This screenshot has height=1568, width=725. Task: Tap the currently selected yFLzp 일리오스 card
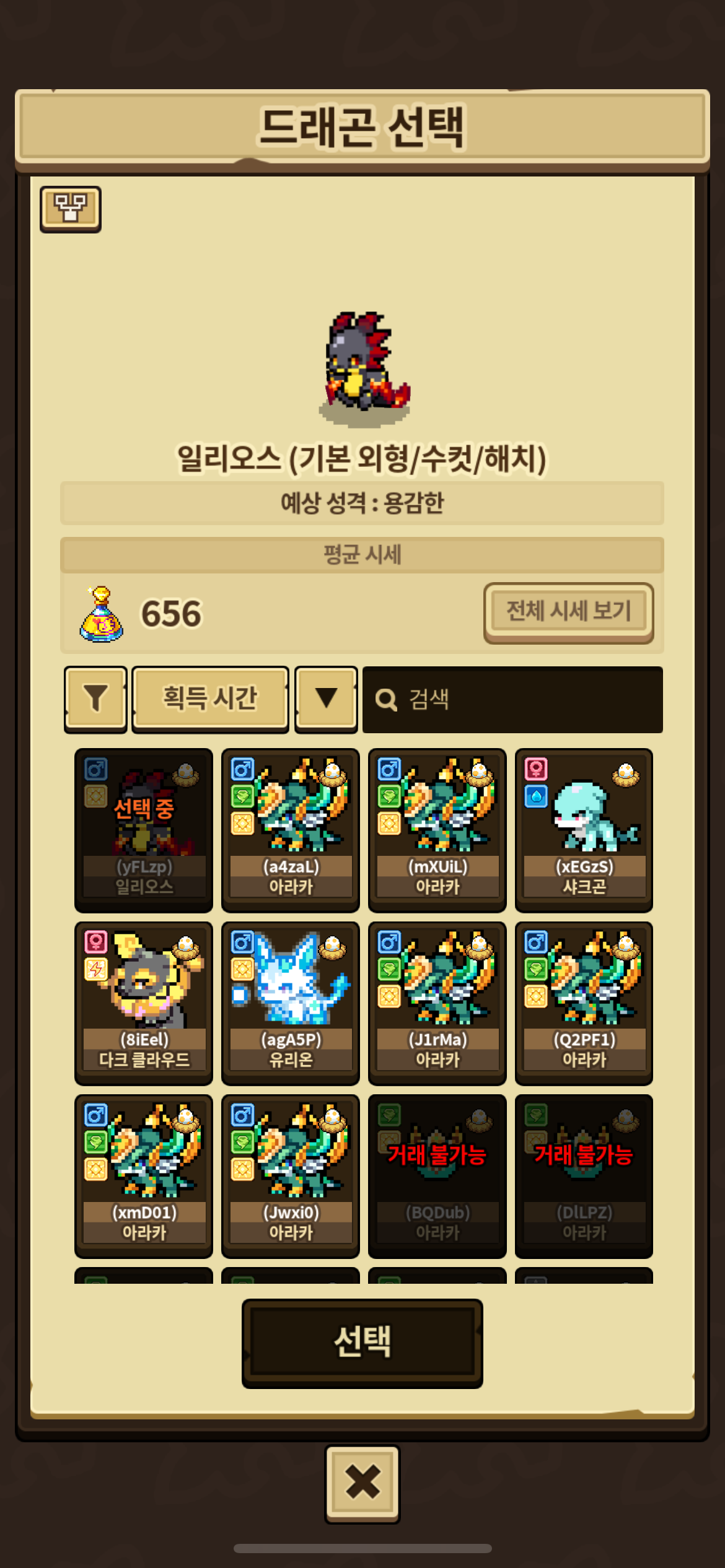click(144, 829)
